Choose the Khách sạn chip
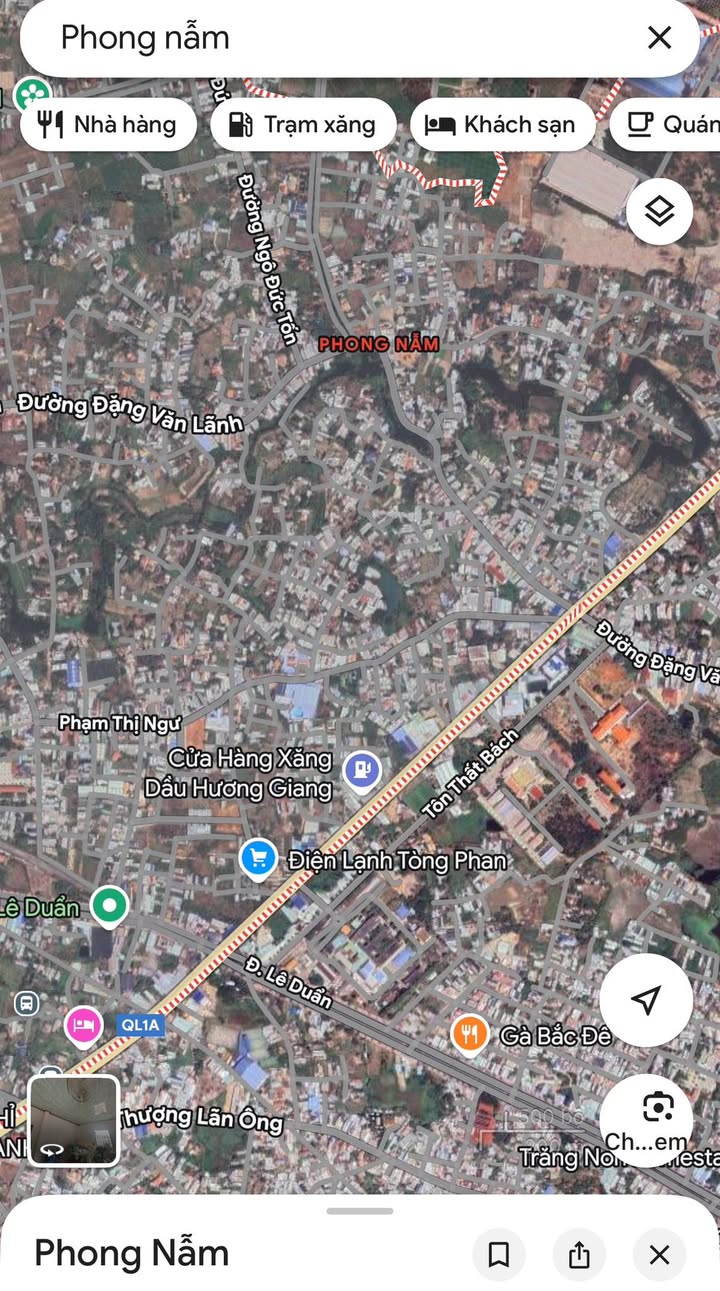This screenshot has height=1291, width=720. pos(502,124)
